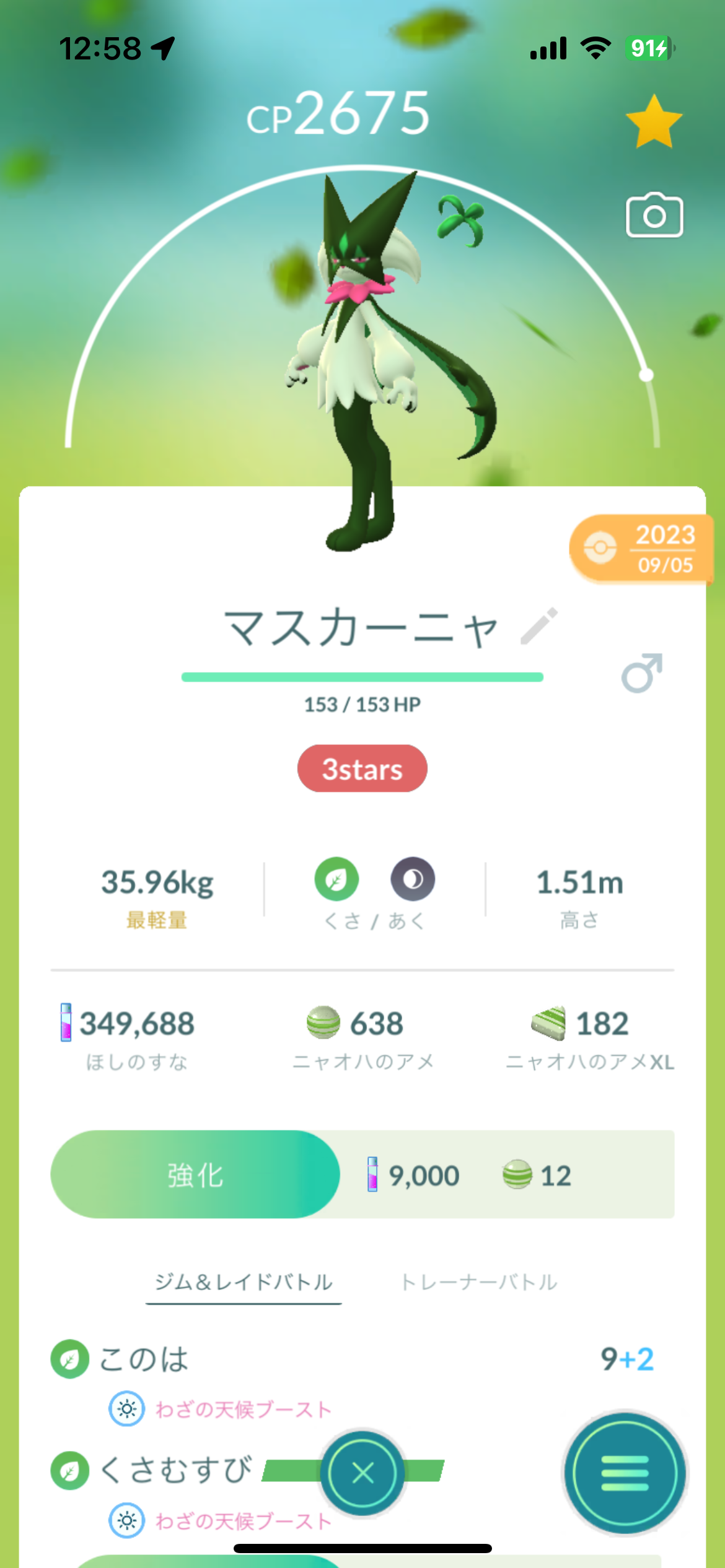Select the dark type icon

click(412, 879)
